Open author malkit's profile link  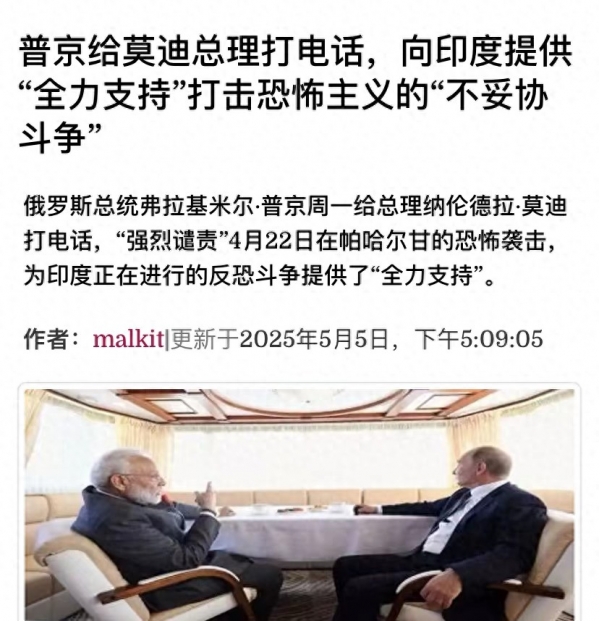tap(129, 339)
